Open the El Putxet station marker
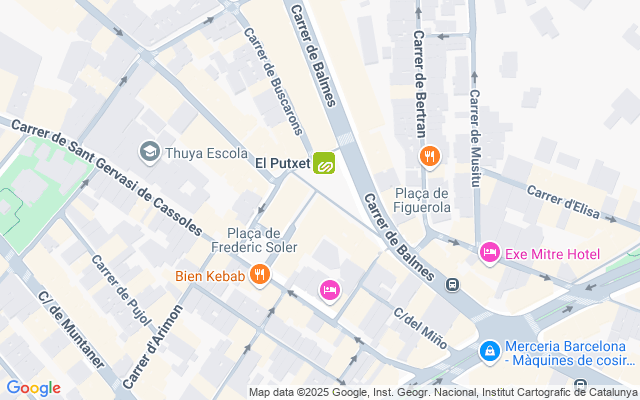The height and width of the screenshot is (400, 640). coord(324,163)
